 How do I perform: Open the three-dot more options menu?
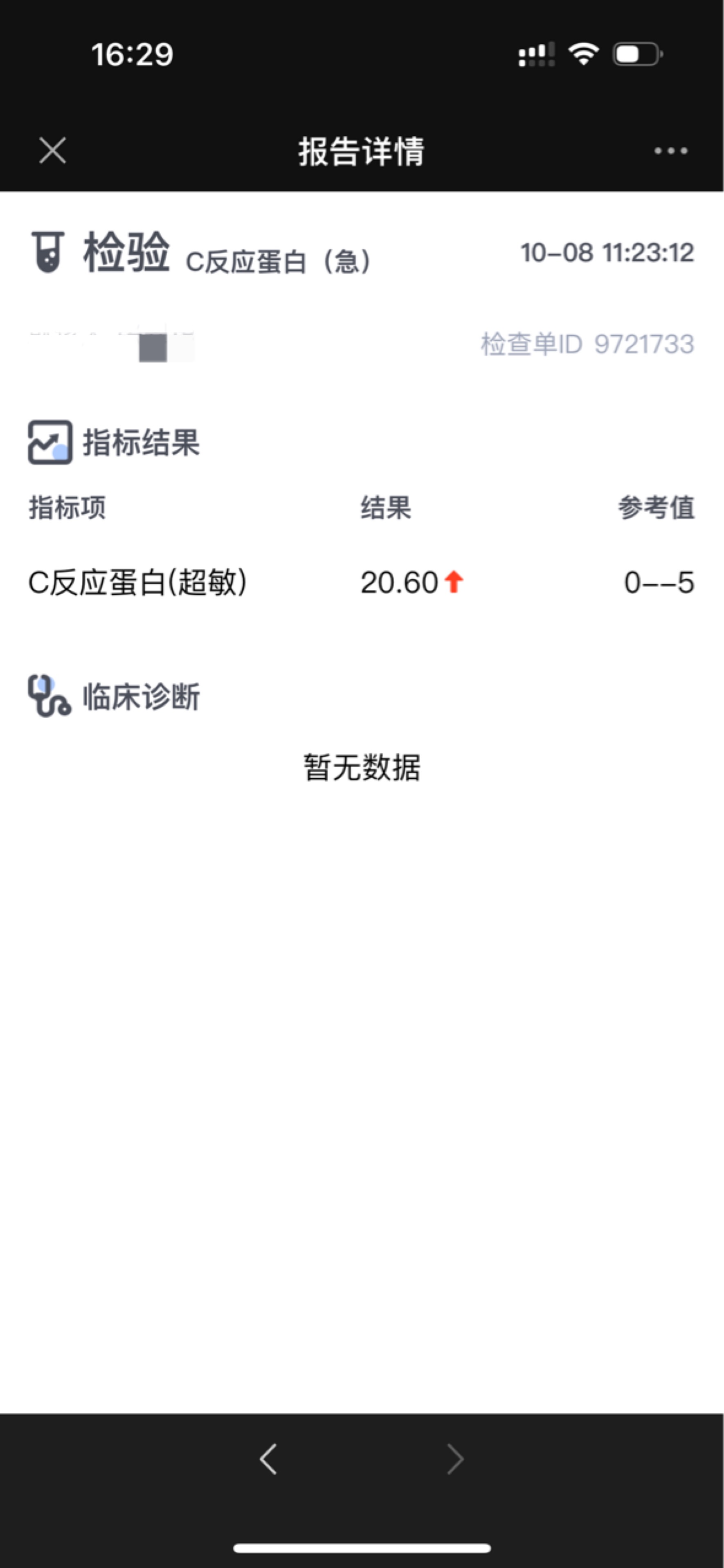pos(670,151)
